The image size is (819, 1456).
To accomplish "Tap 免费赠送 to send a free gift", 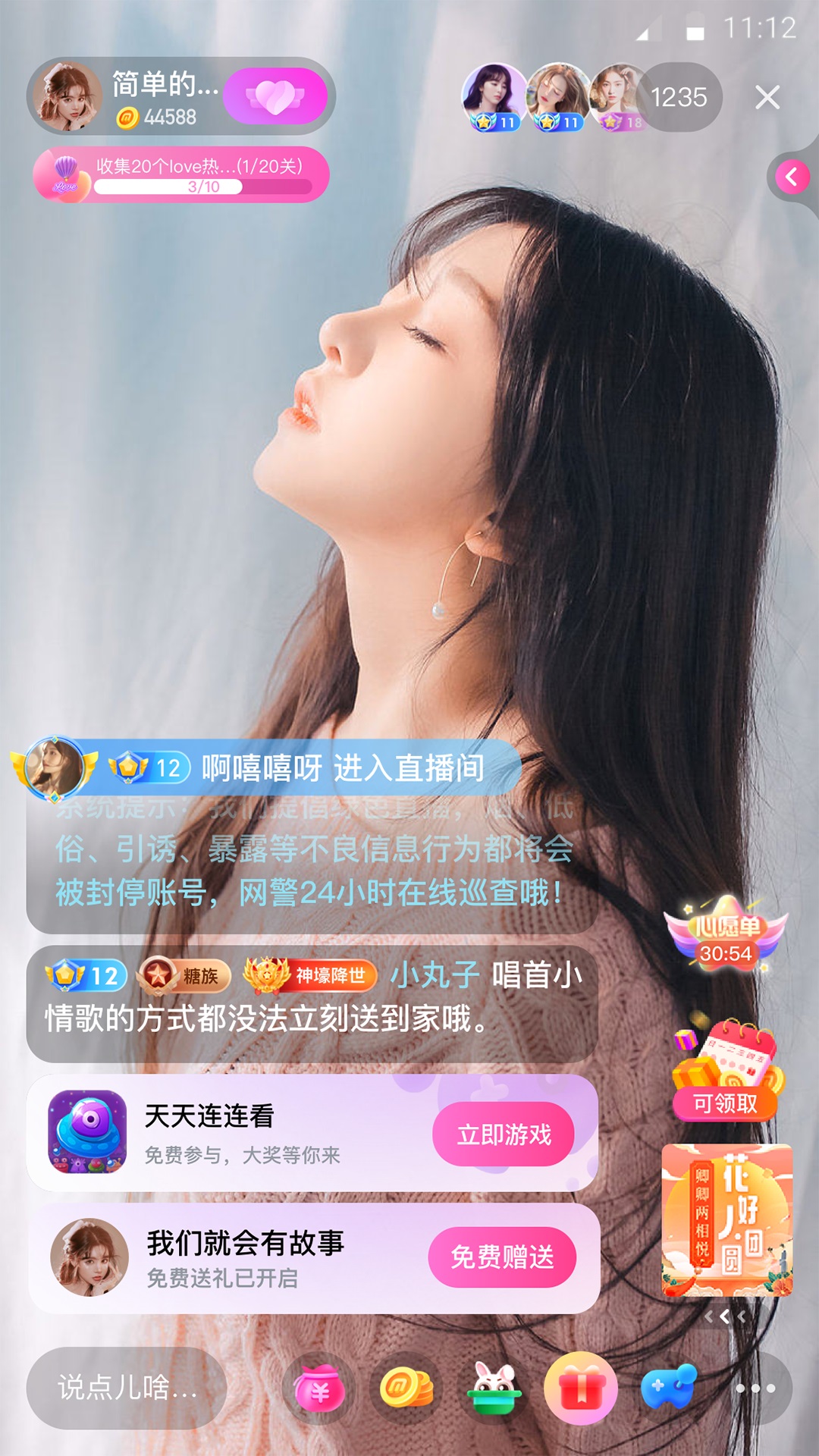I will (502, 1257).
